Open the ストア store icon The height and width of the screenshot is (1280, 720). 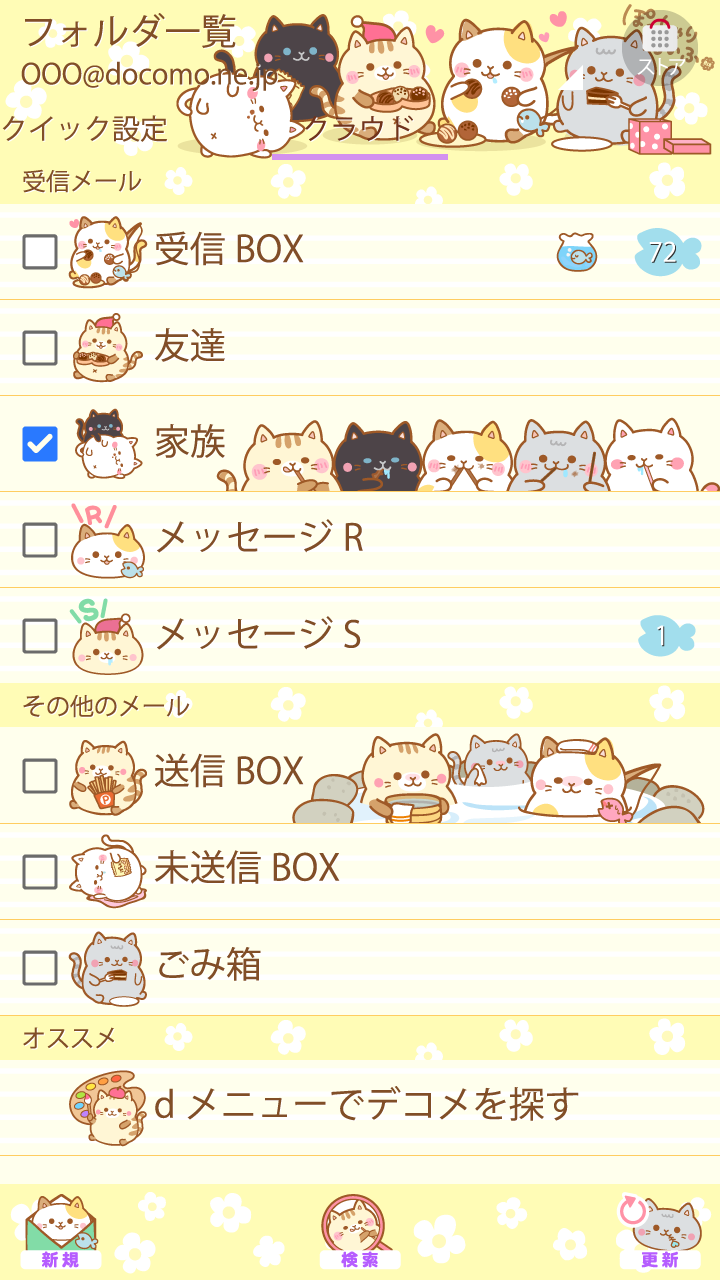click(661, 48)
